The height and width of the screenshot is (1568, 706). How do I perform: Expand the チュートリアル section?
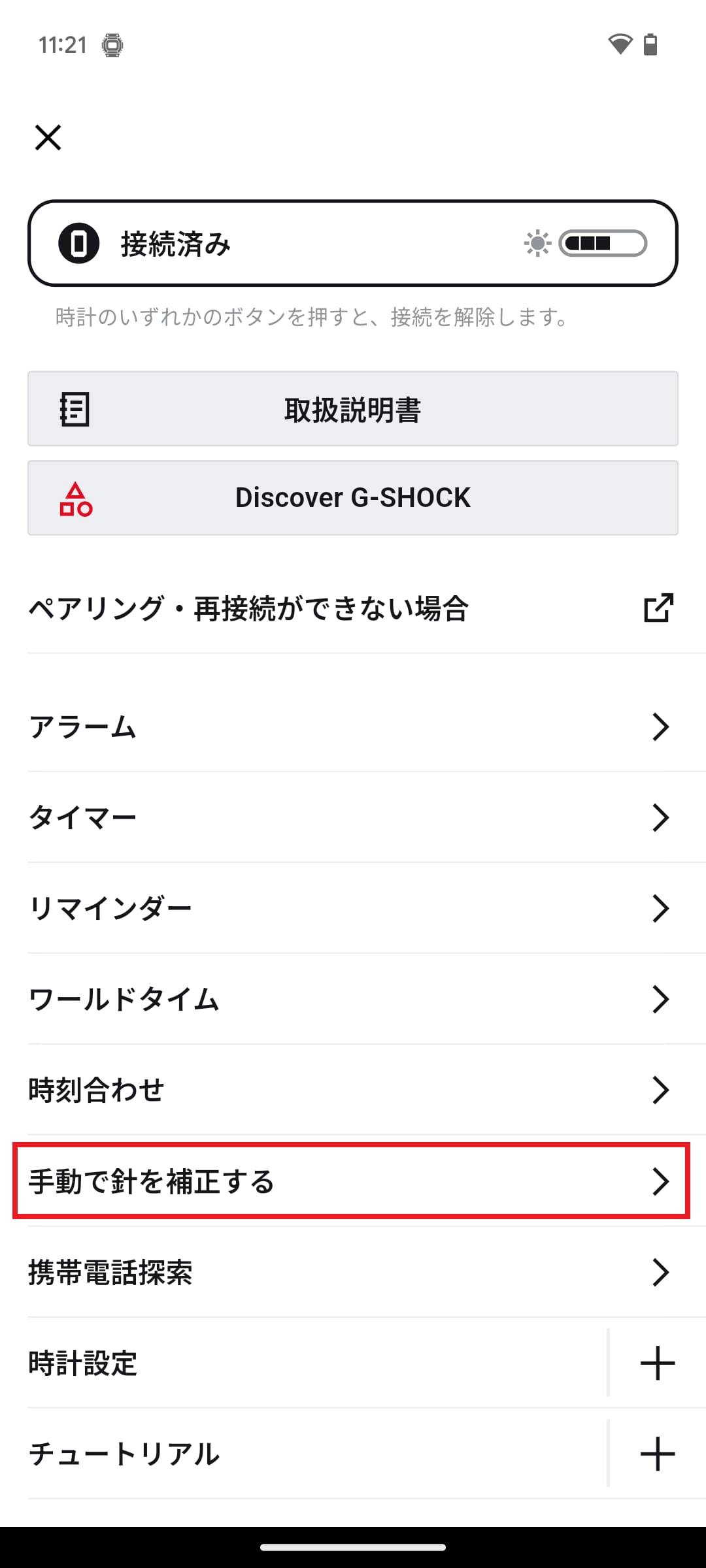(x=657, y=1454)
